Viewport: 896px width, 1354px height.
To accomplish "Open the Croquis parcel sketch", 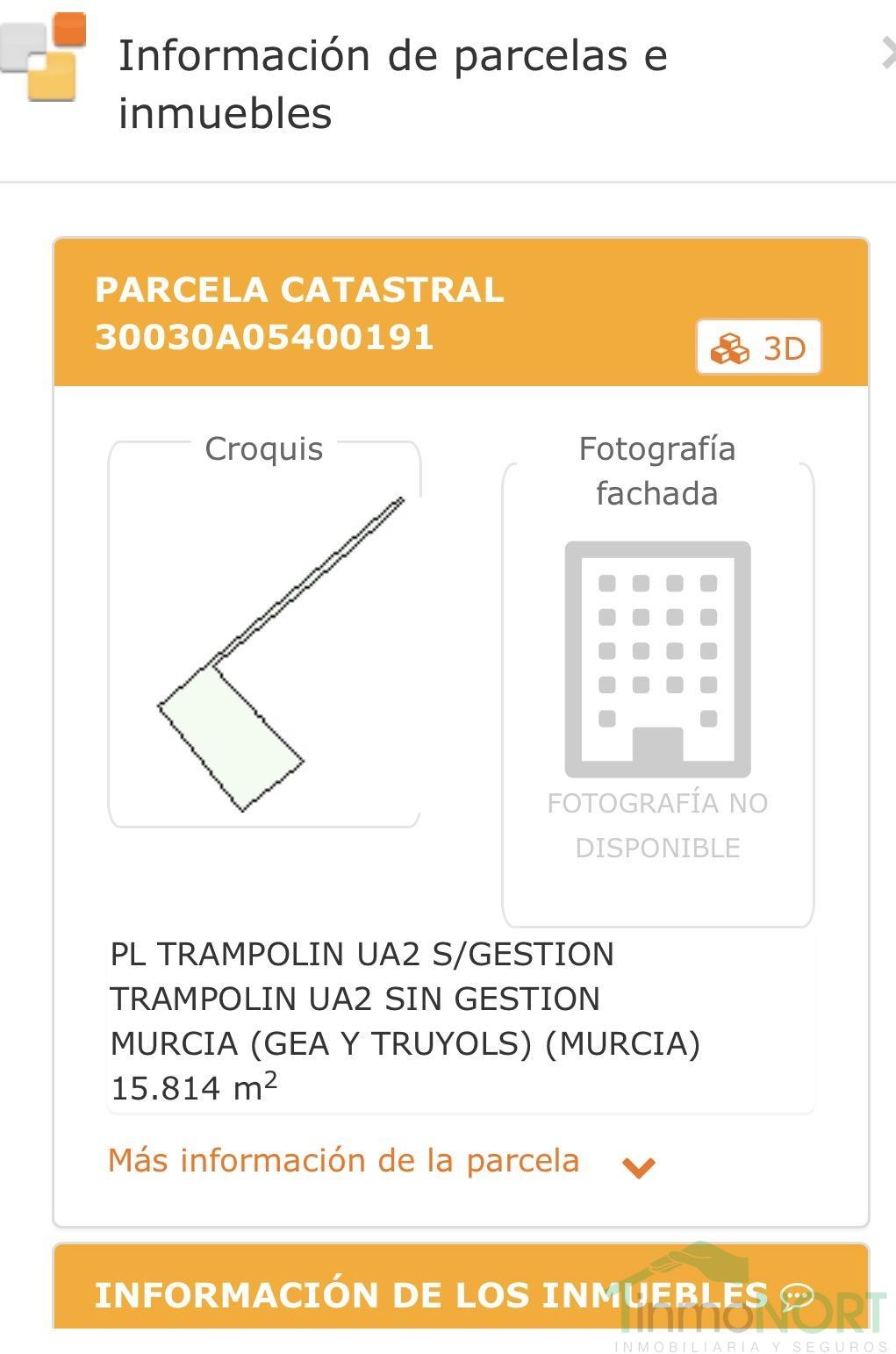I will click(263, 649).
